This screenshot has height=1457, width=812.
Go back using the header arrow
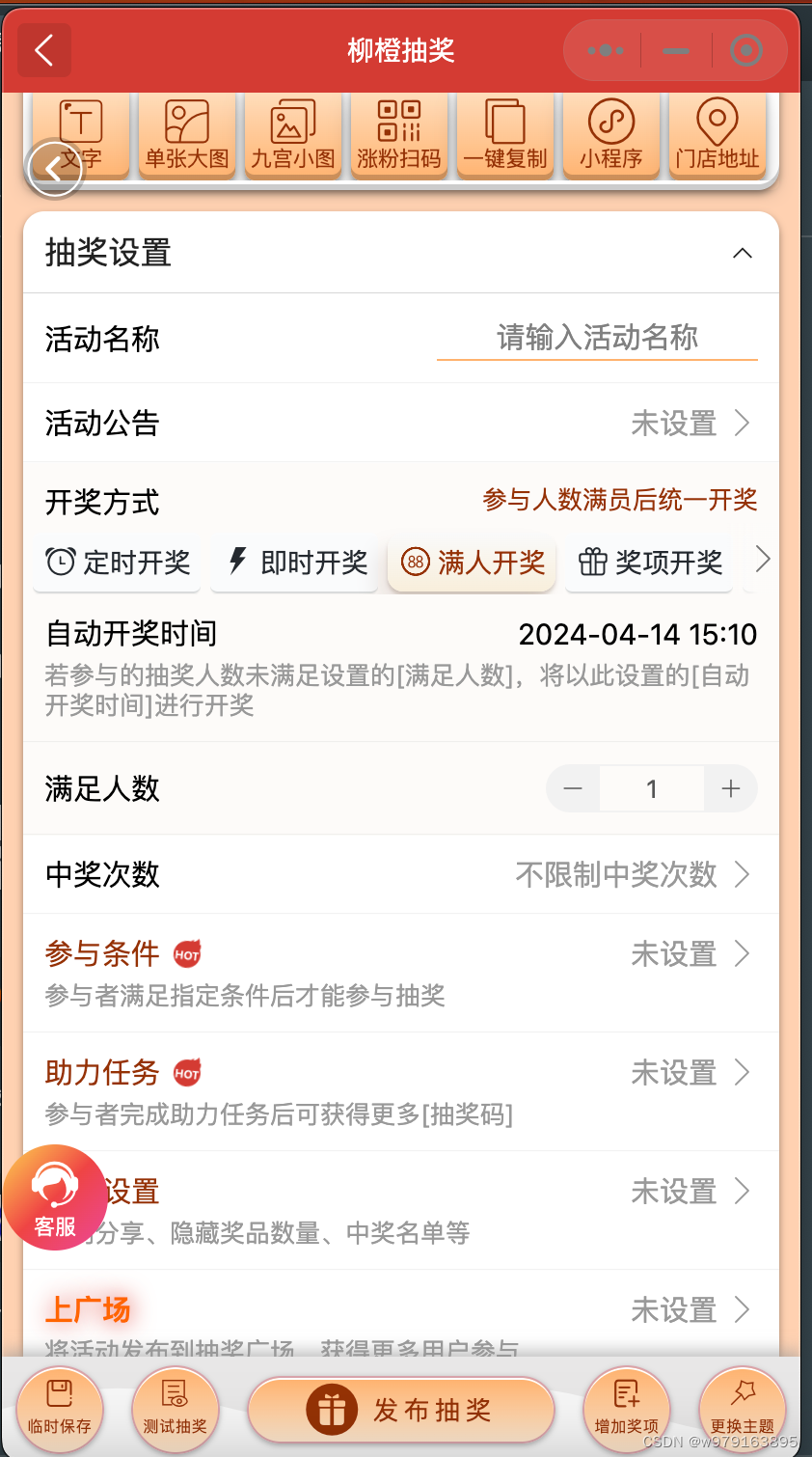click(44, 50)
